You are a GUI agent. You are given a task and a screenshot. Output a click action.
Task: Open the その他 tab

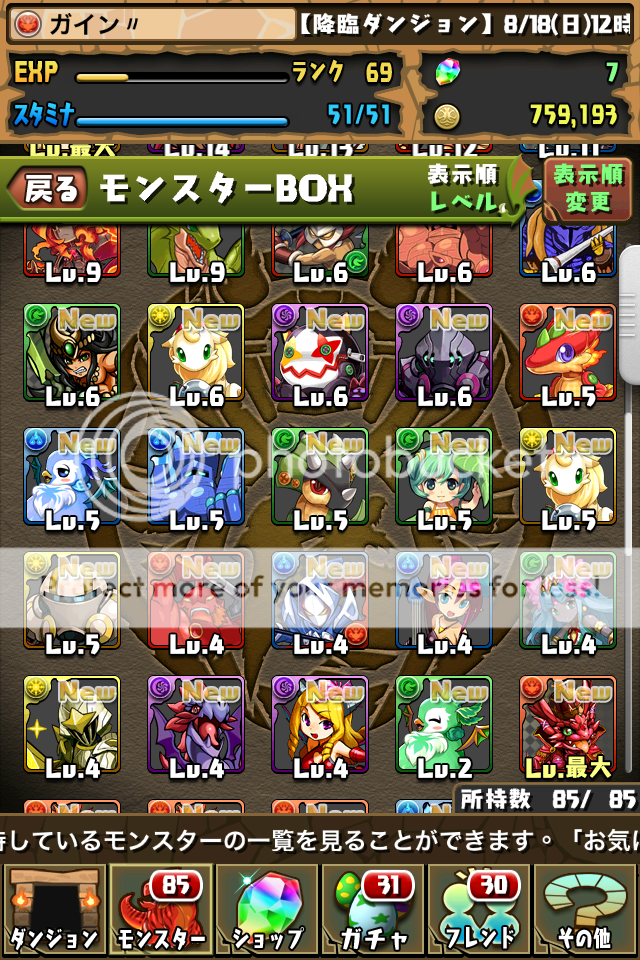point(586,911)
